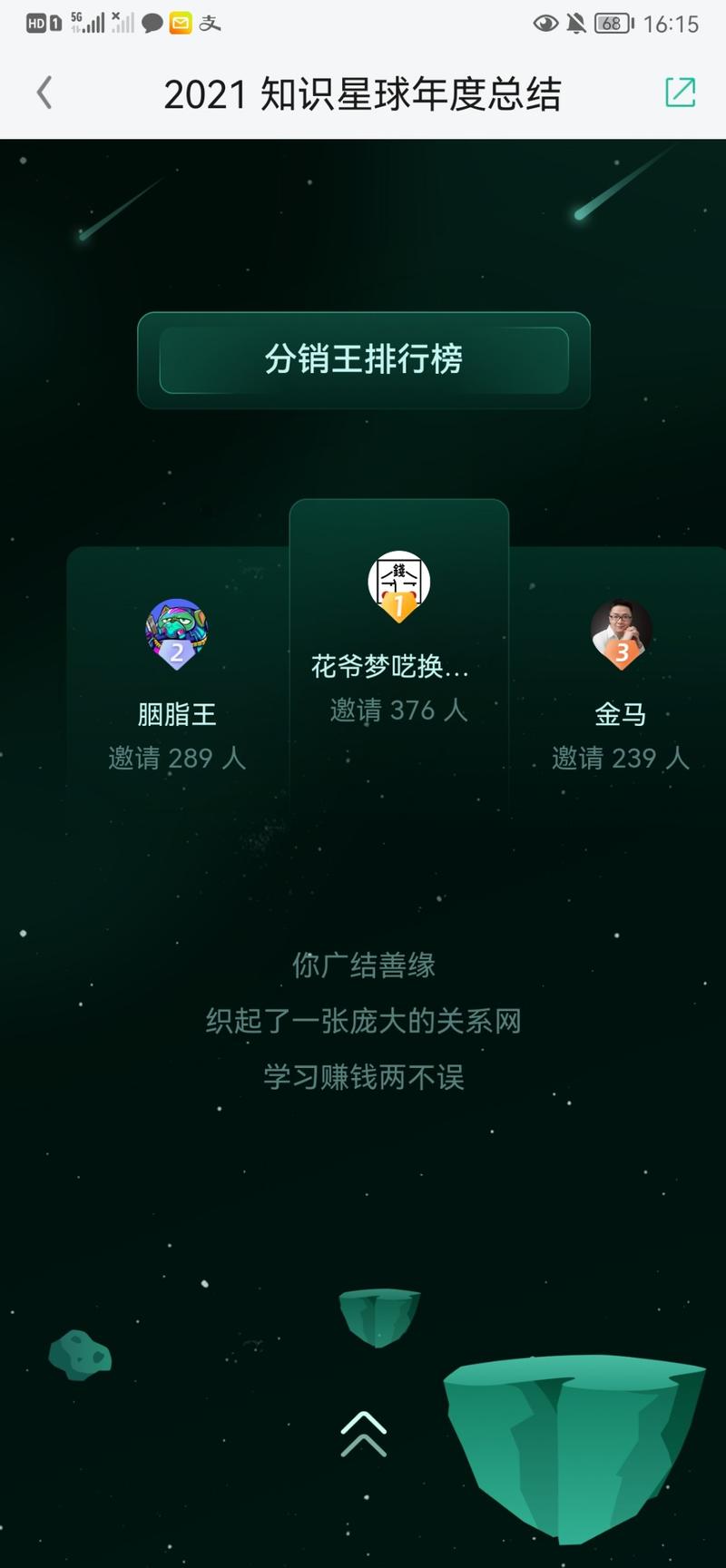Tap the eye icon in the status bar

pos(544,23)
